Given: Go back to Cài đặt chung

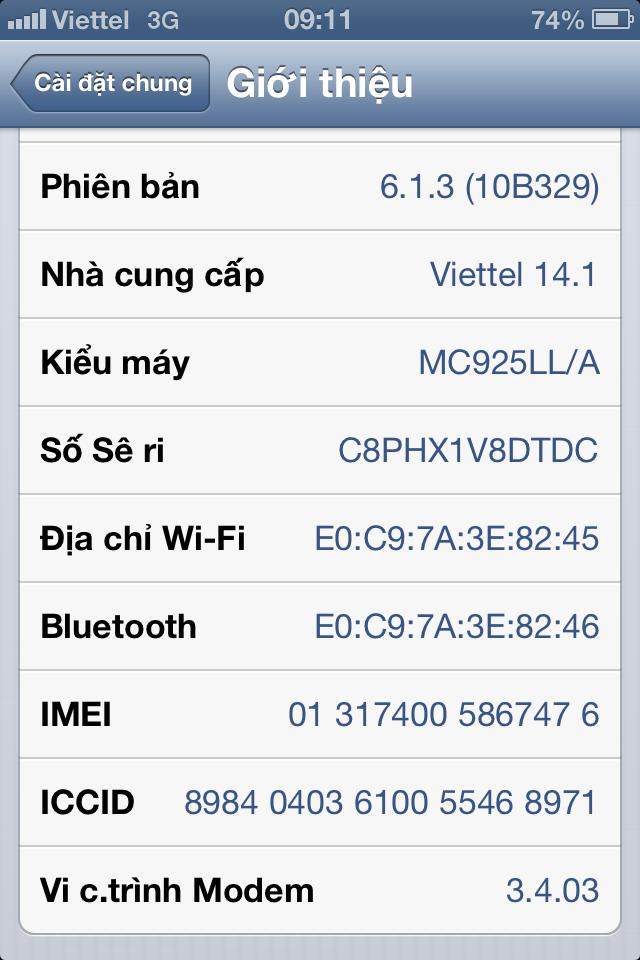Looking at the screenshot, I should point(110,83).
